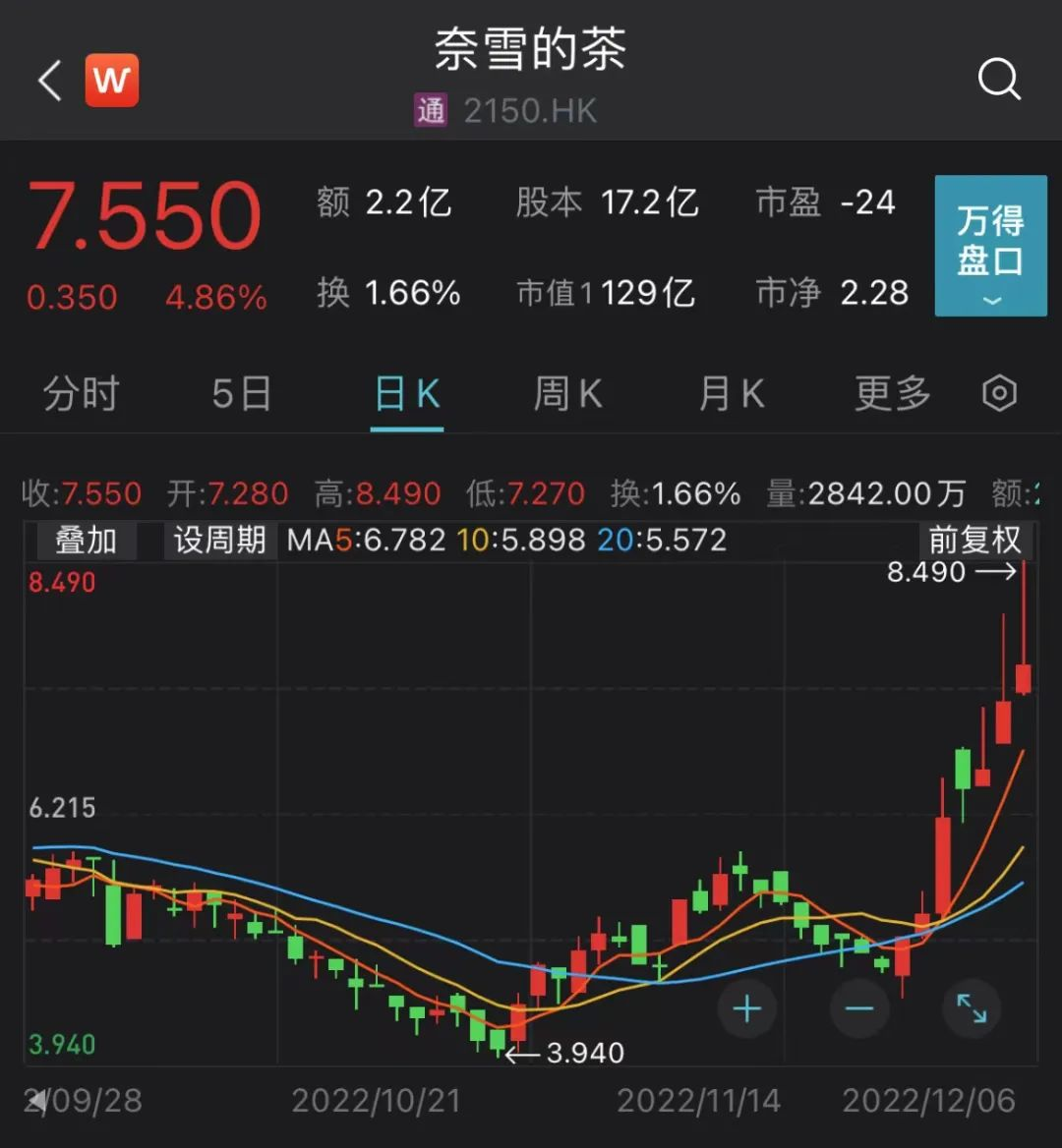Open the 更多 chart period options
This screenshot has width=1062, height=1148.
[x=892, y=394]
